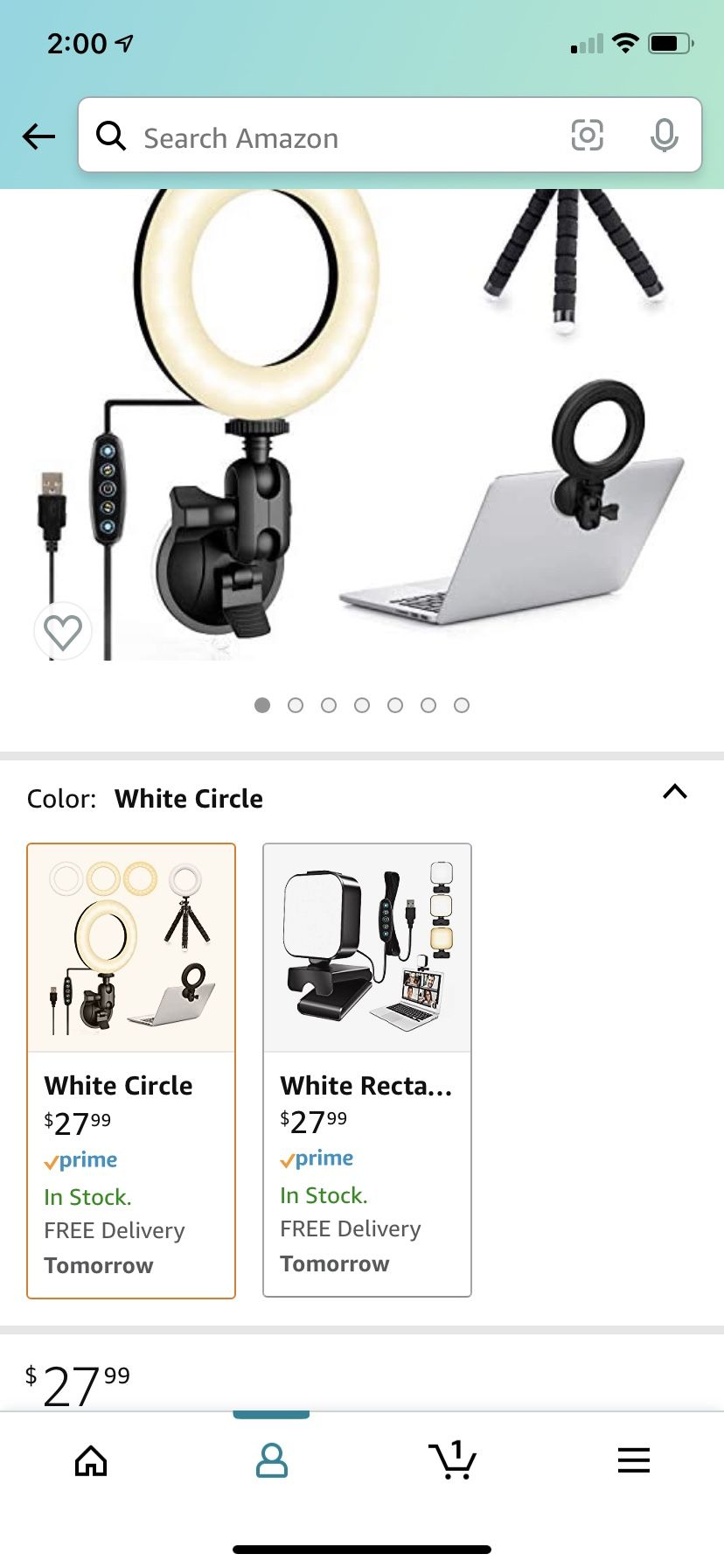Image resolution: width=724 pixels, height=1568 pixels.
Task: Collapse the Color selection section
Action: 674,793
